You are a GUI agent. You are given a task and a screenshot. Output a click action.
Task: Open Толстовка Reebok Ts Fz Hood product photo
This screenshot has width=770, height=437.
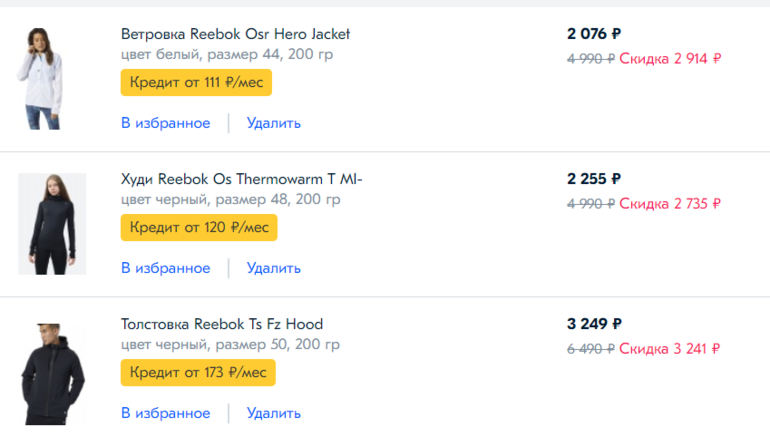[51, 373]
